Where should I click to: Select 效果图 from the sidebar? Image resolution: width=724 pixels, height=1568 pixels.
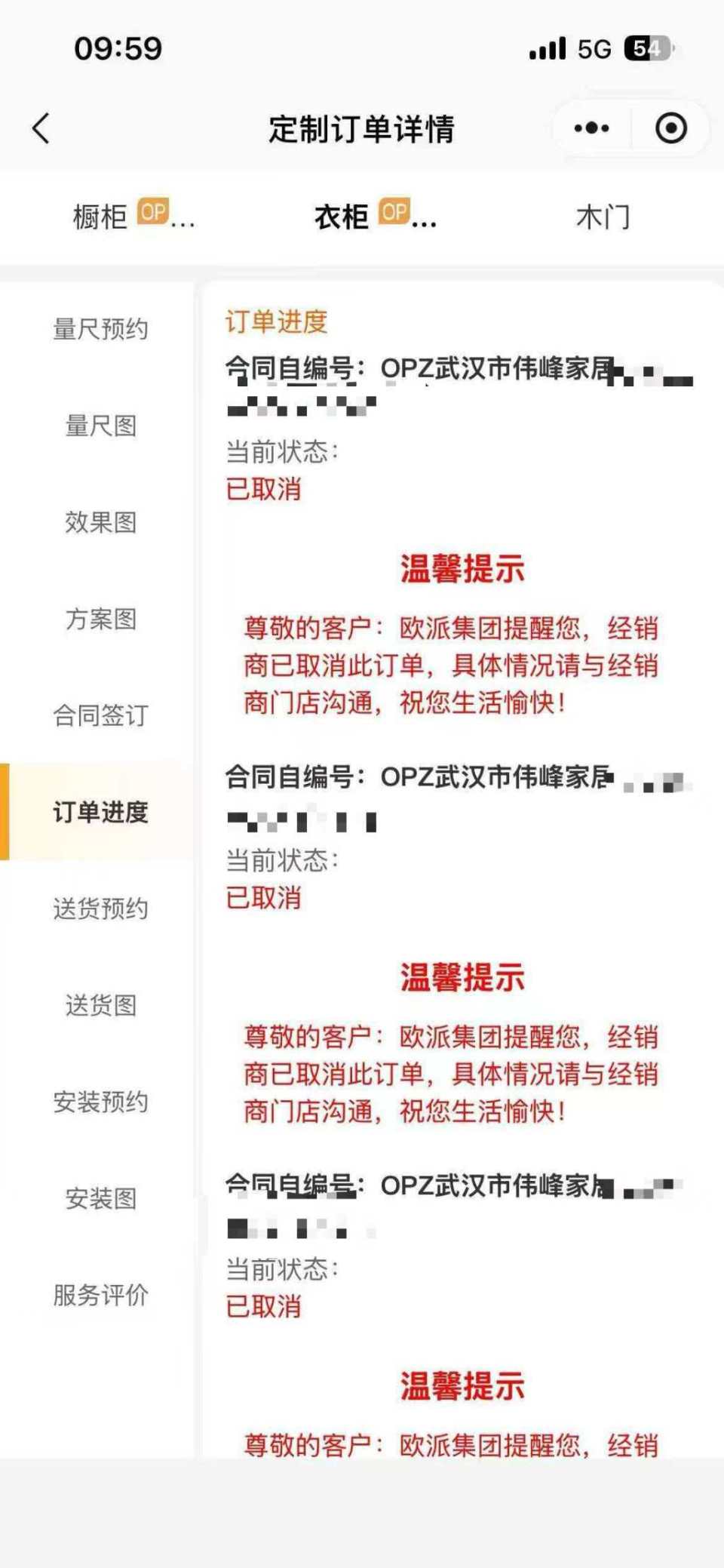(x=100, y=522)
